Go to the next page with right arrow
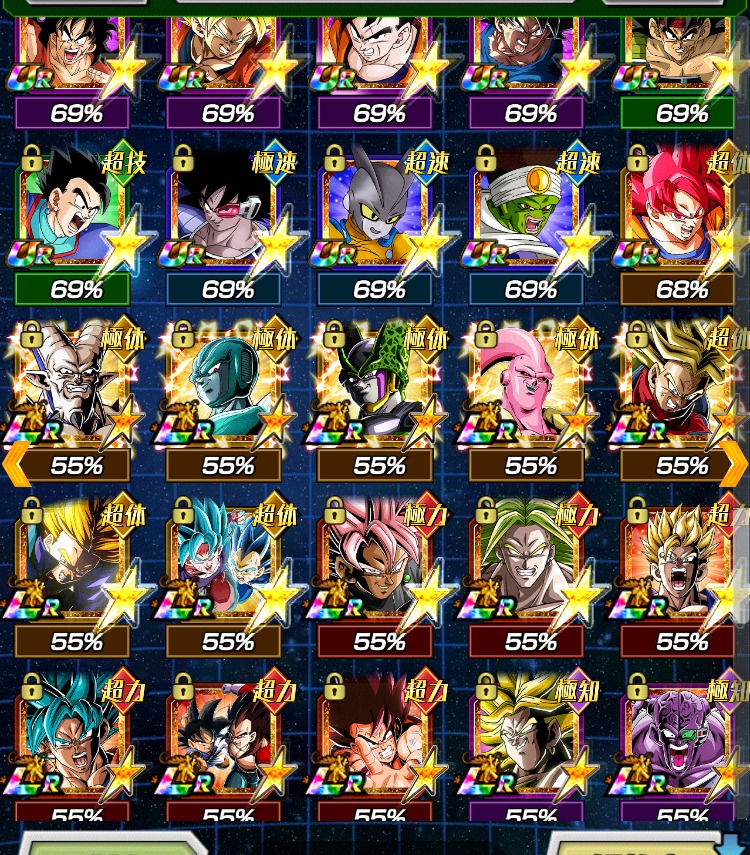 pos(735,465)
